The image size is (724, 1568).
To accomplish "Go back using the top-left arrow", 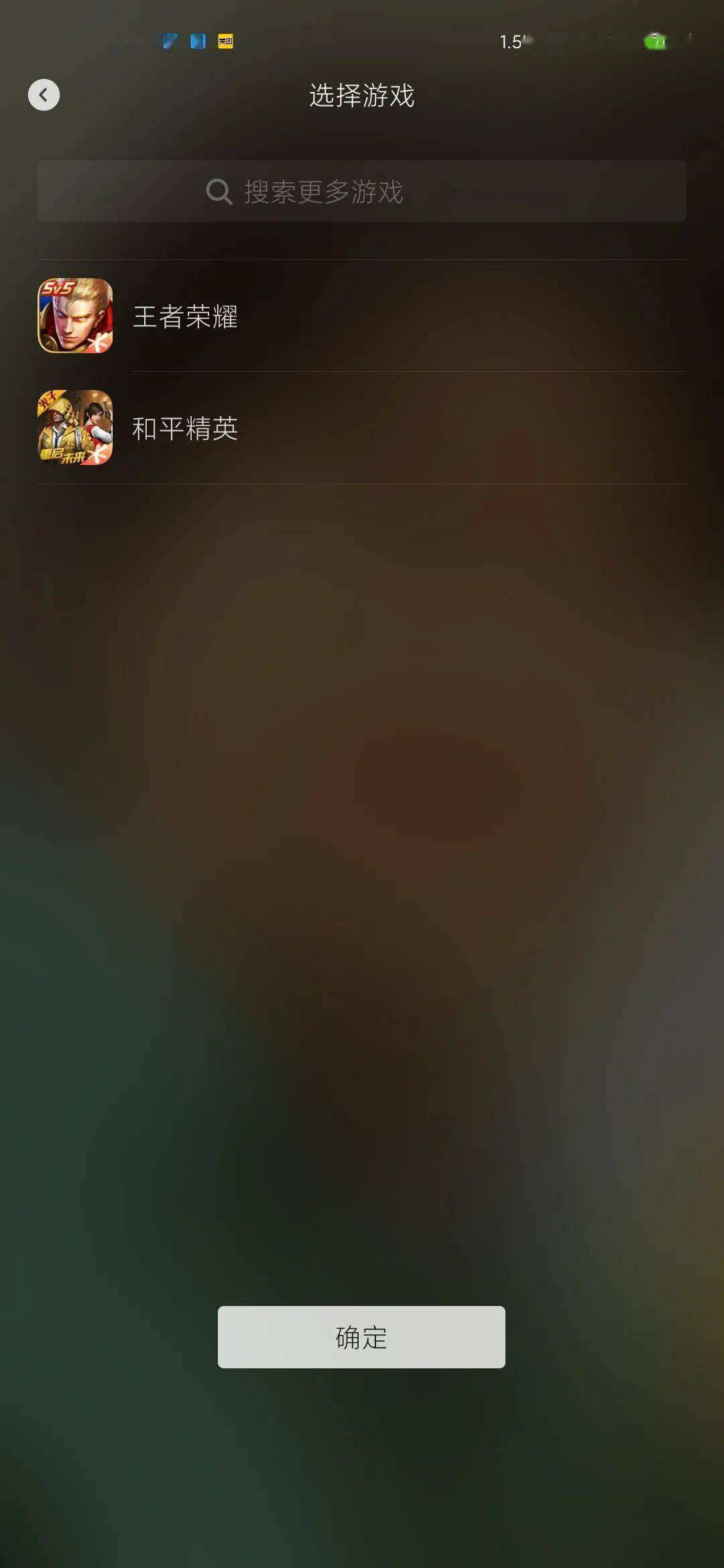I will [x=44, y=94].
